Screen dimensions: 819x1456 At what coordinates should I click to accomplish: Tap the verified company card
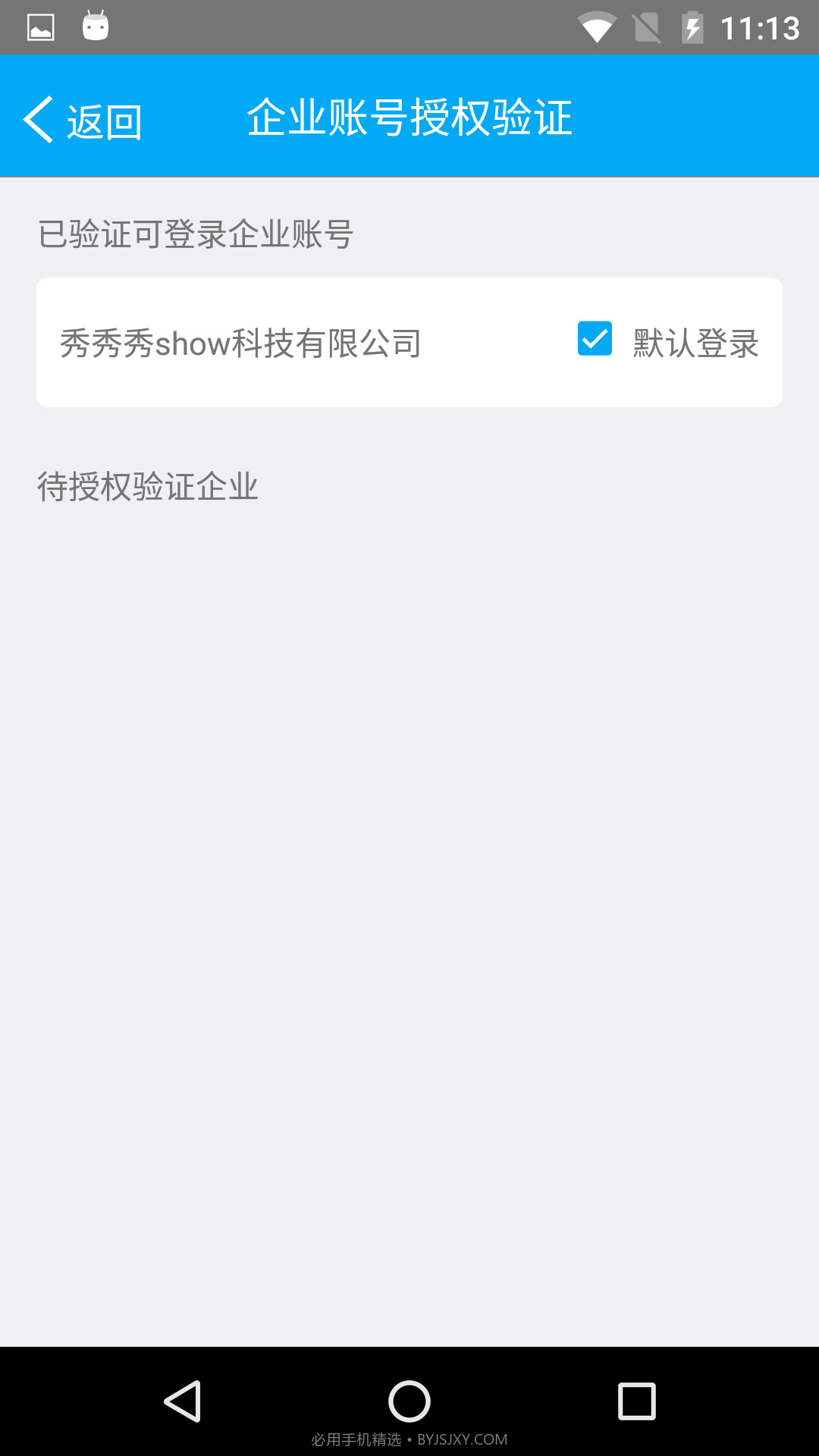pos(409,343)
